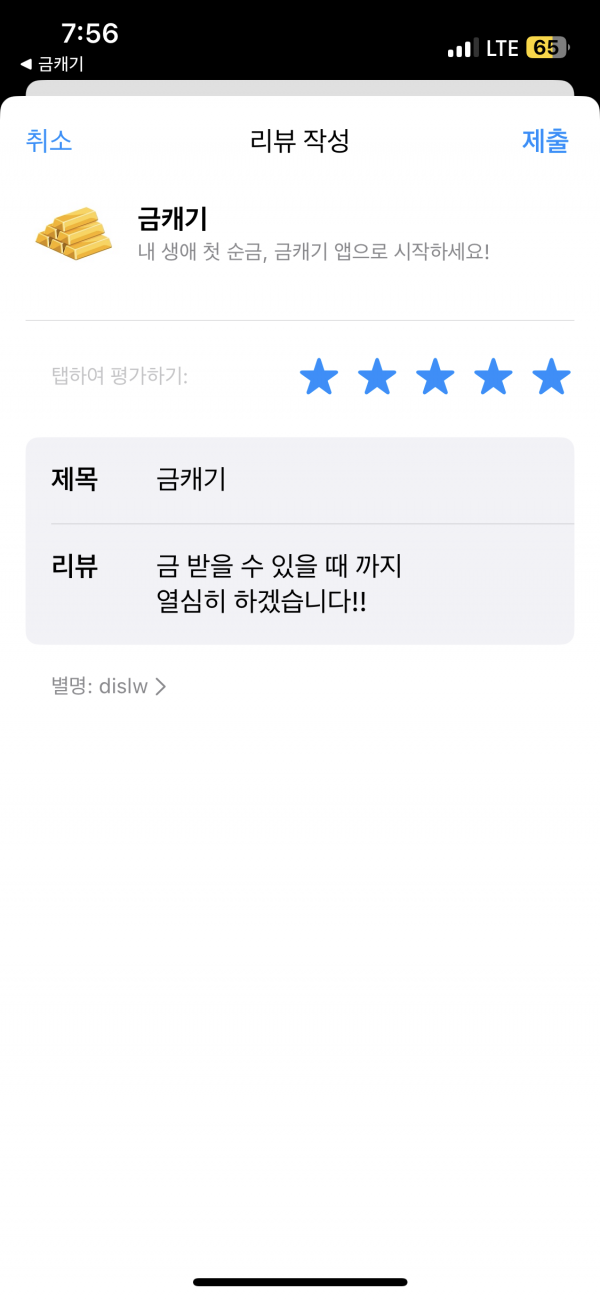The height and width of the screenshot is (1299, 600).
Task: Edit the 리뷰 review text field
Action: coord(300,584)
